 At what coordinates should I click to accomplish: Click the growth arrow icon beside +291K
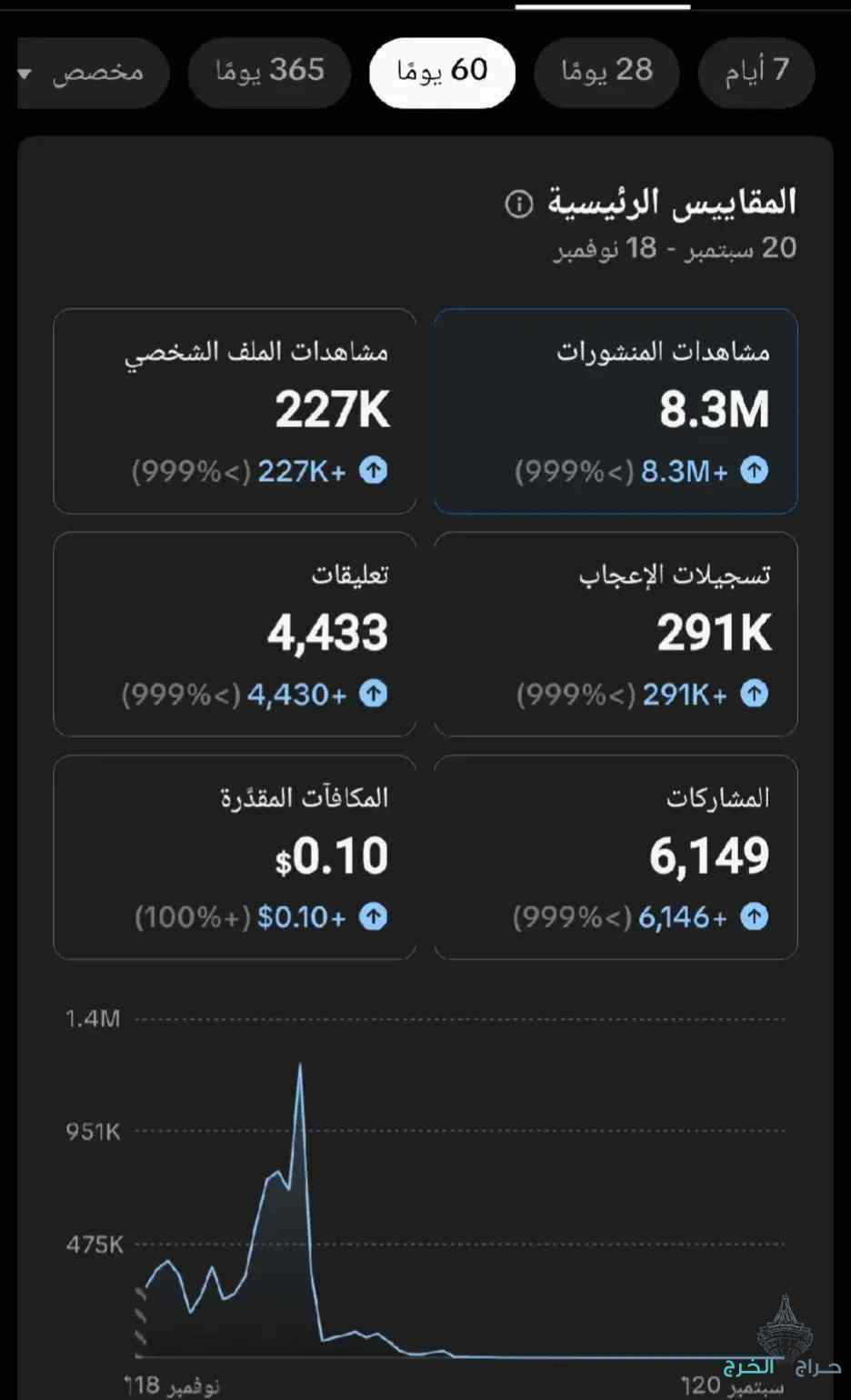(753, 694)
